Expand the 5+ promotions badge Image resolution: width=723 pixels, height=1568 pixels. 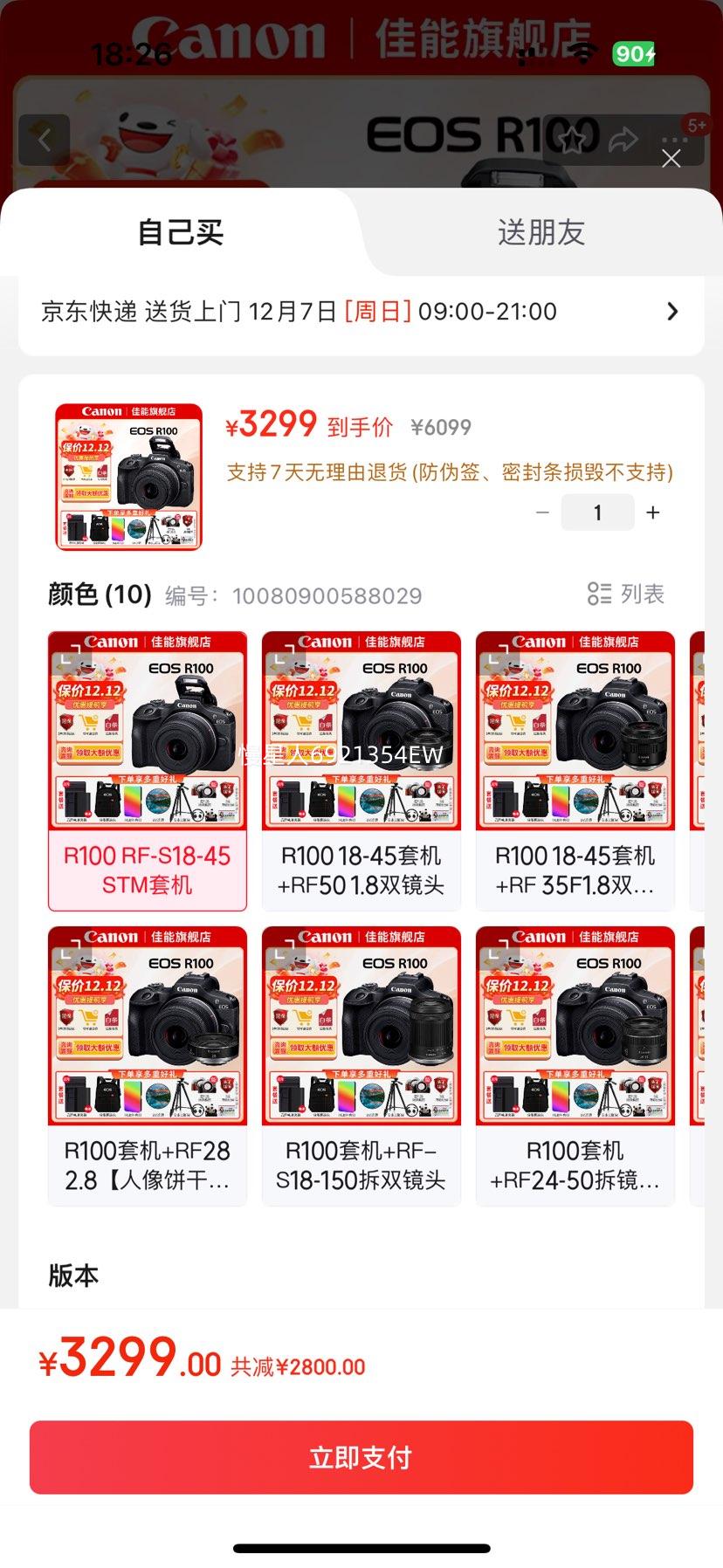698,125
